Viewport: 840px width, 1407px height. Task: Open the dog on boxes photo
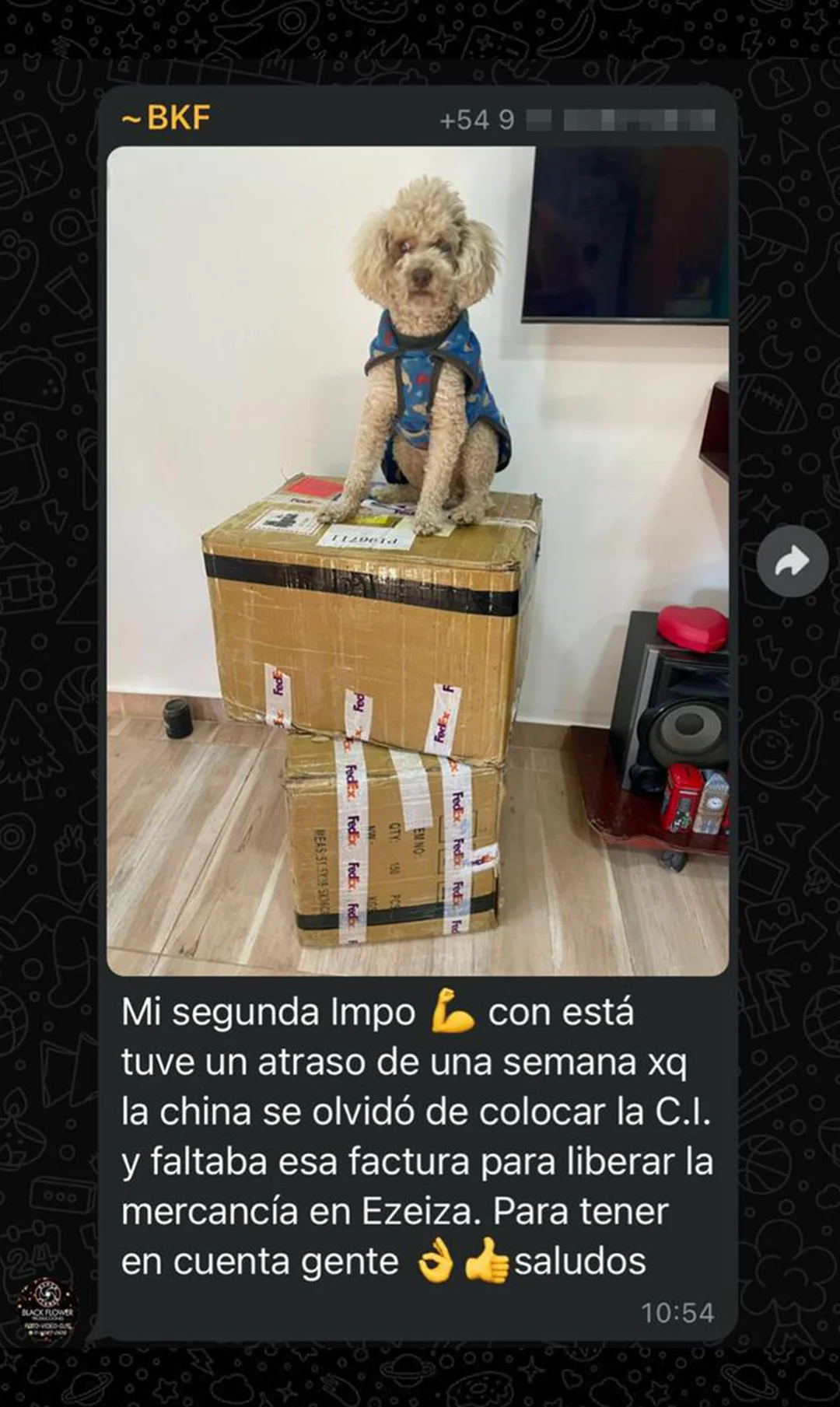click(418, 560)
